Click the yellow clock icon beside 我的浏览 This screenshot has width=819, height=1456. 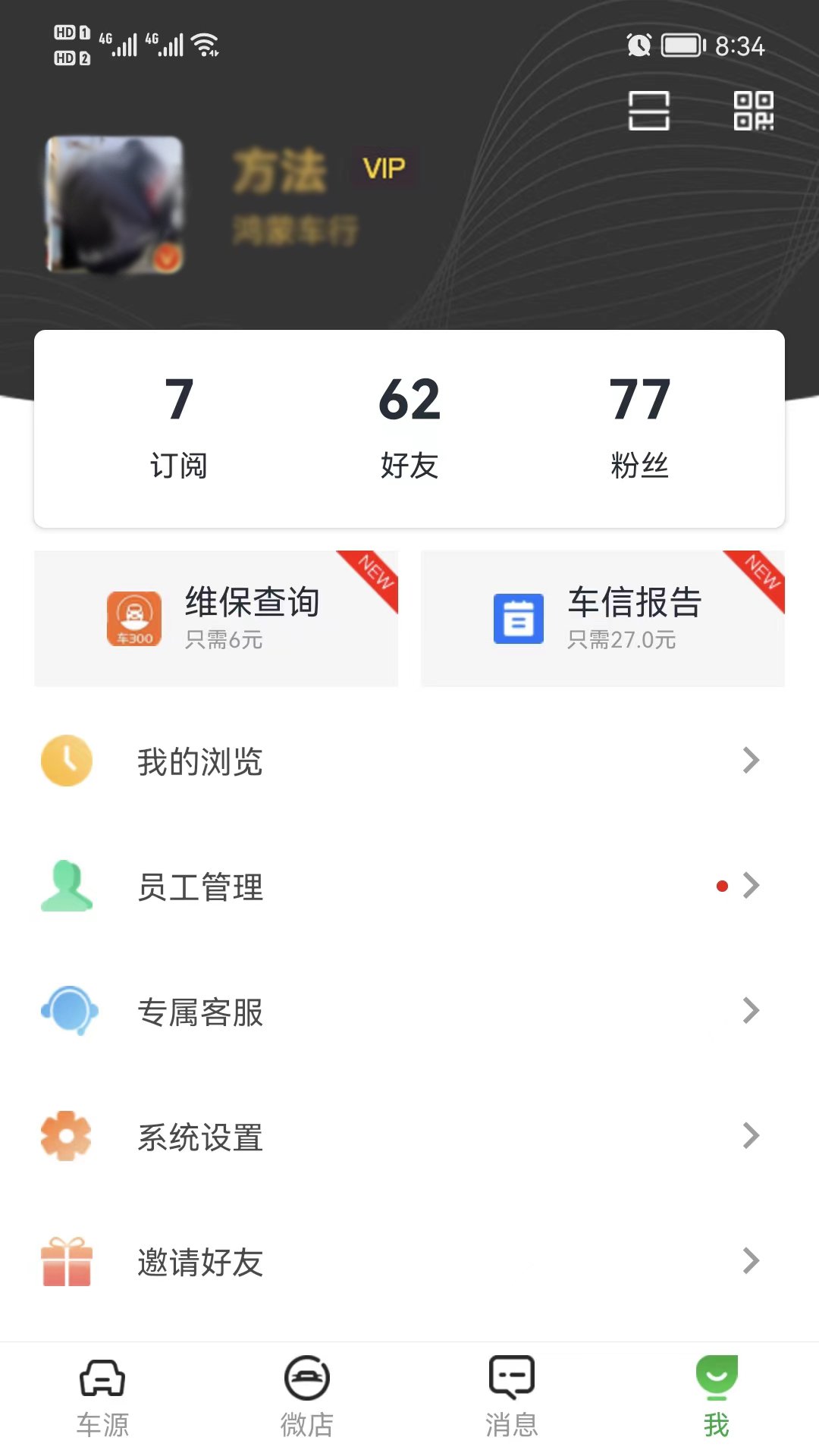point(66,761)
